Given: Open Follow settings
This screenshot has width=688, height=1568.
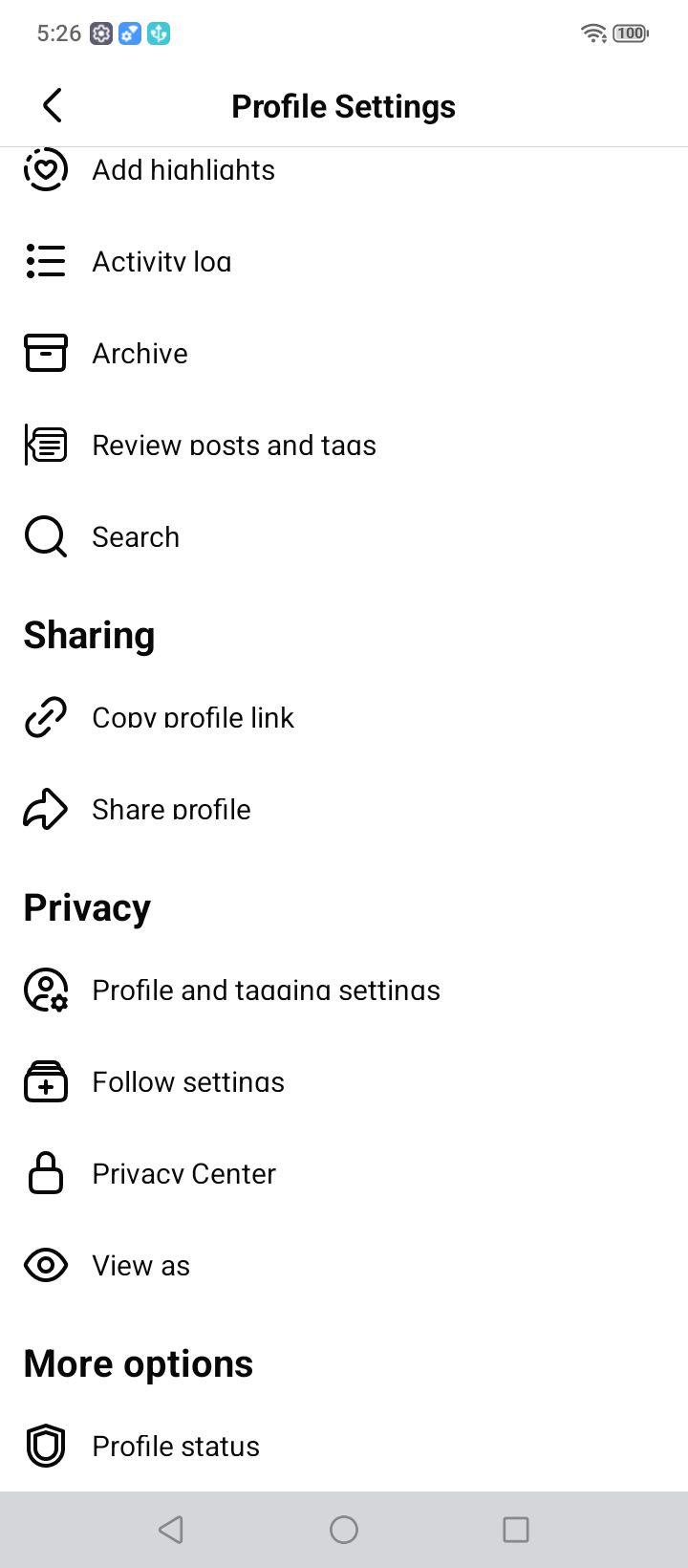Looking at the screenshot, I should tap(344, 1081).
